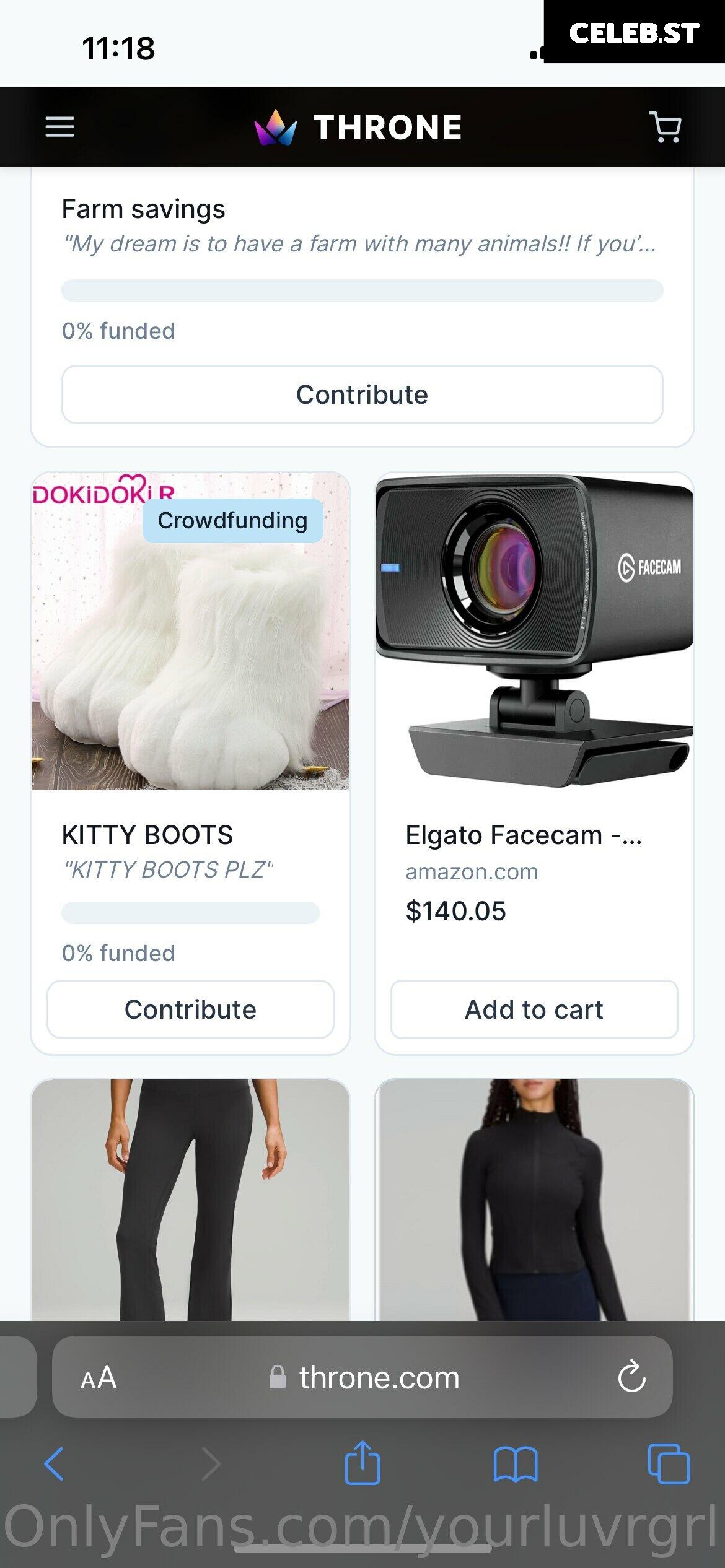Show open browser tabs
Screen dimensions: 725x1568
(669, 1464)
